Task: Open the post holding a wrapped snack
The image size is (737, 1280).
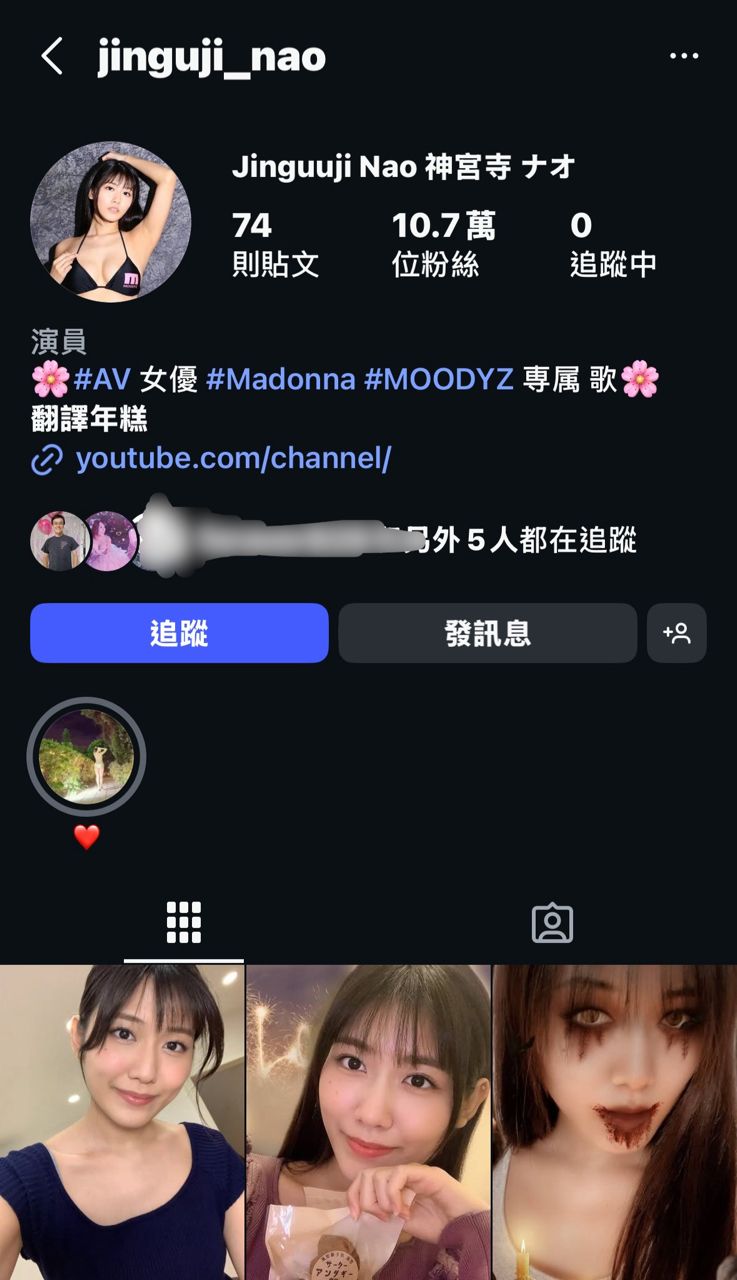Action: 368,1120
